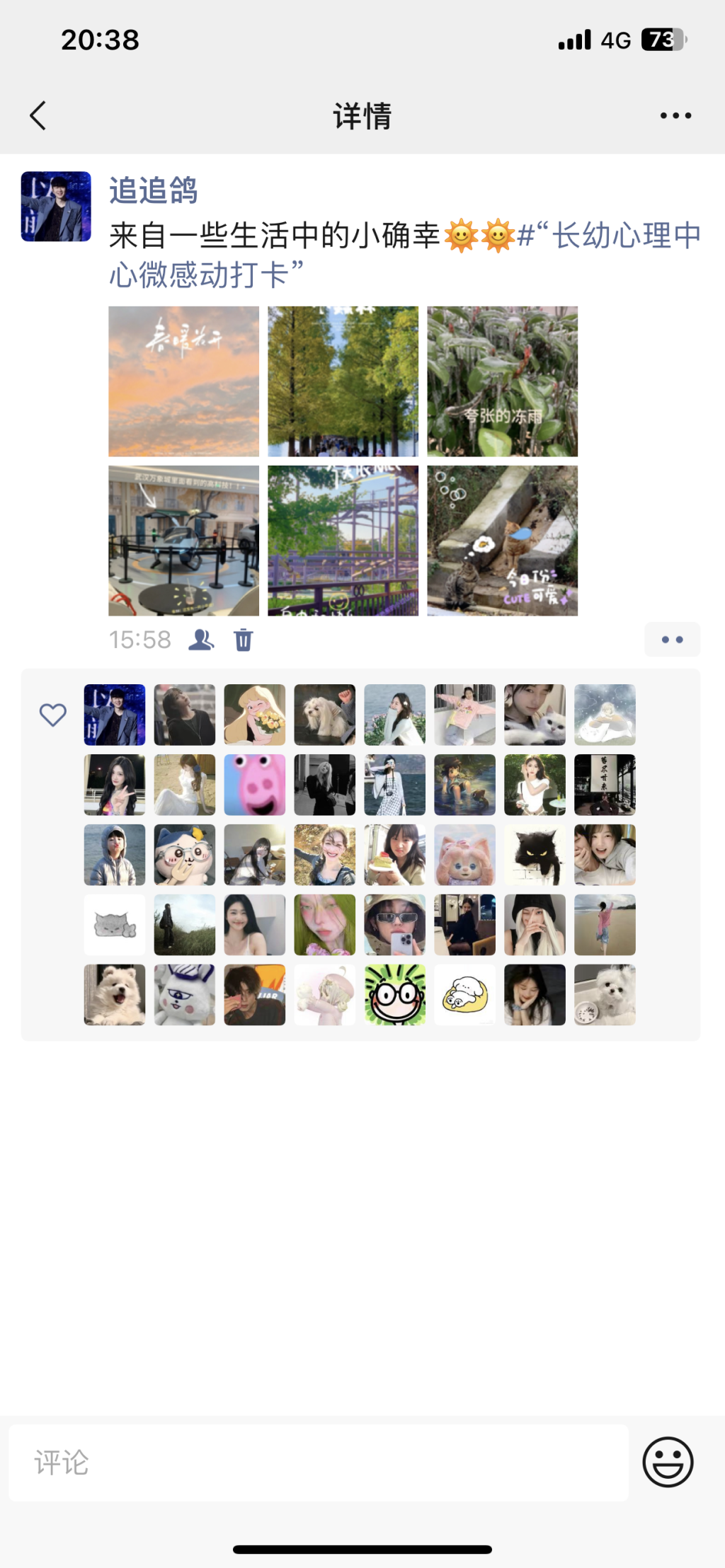725x1568 pixels.
Task: Tap the 评论 comment field
Action: pyautogui.click(x=319, y=1463)
